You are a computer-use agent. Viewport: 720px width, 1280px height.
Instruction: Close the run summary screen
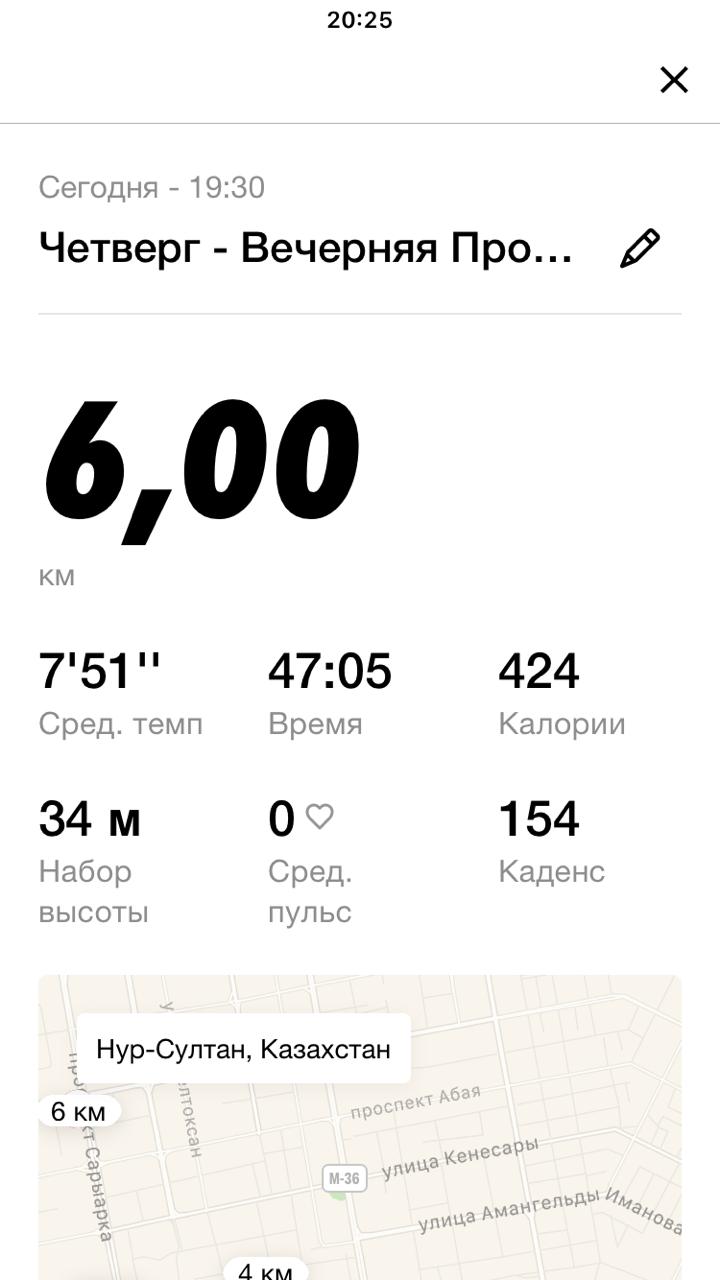[674, 80]
